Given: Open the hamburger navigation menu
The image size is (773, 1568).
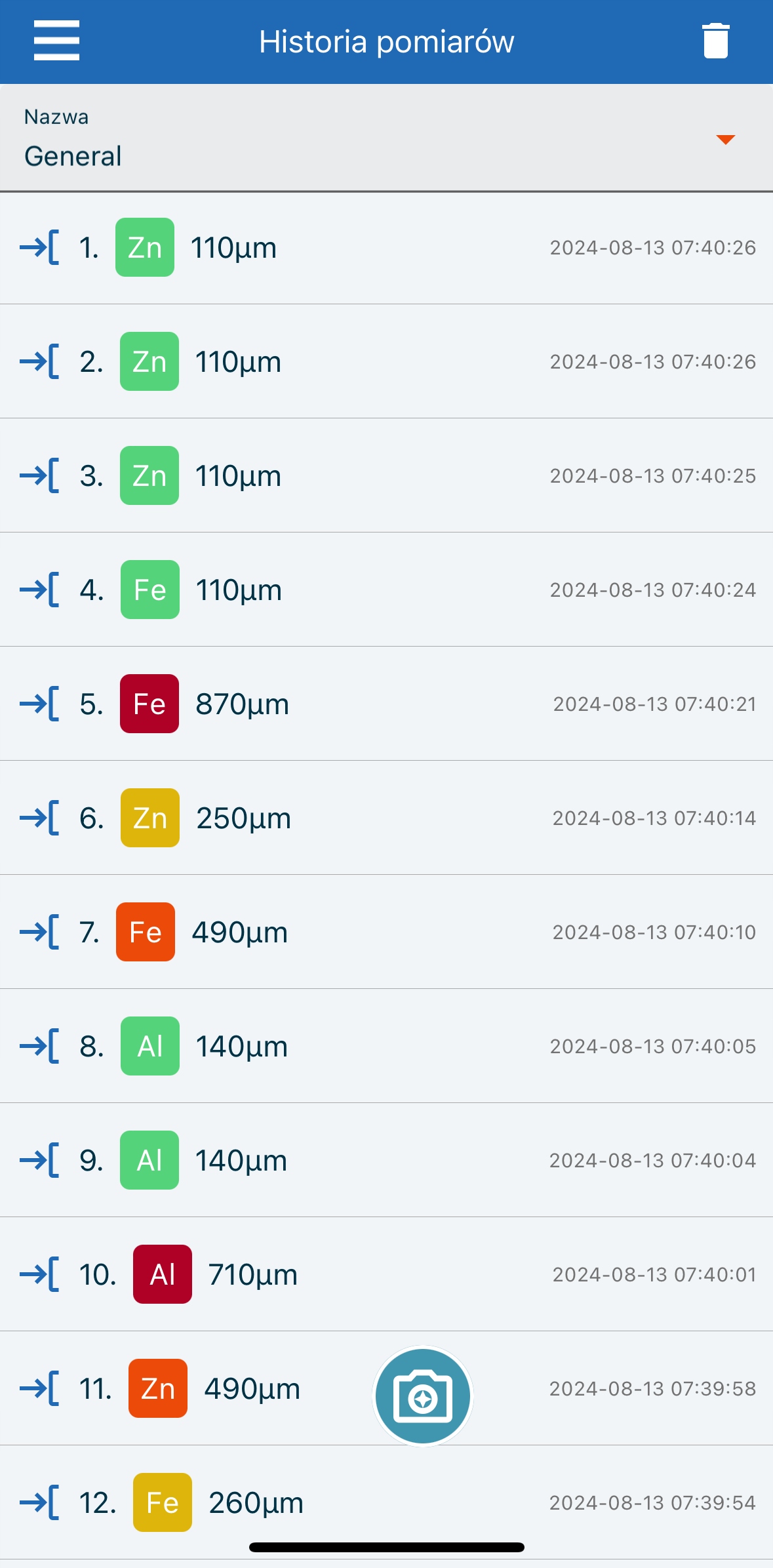Looking at the screenshot, I should point(56,41).
